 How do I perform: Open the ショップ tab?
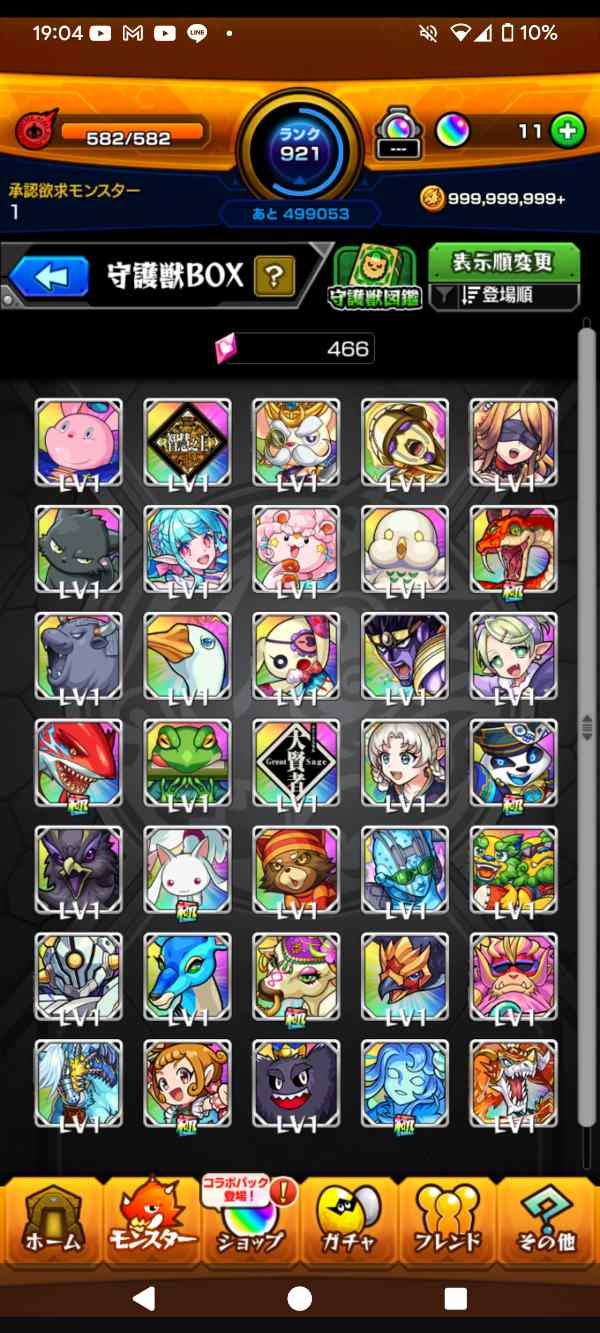tap(248, 1227)
